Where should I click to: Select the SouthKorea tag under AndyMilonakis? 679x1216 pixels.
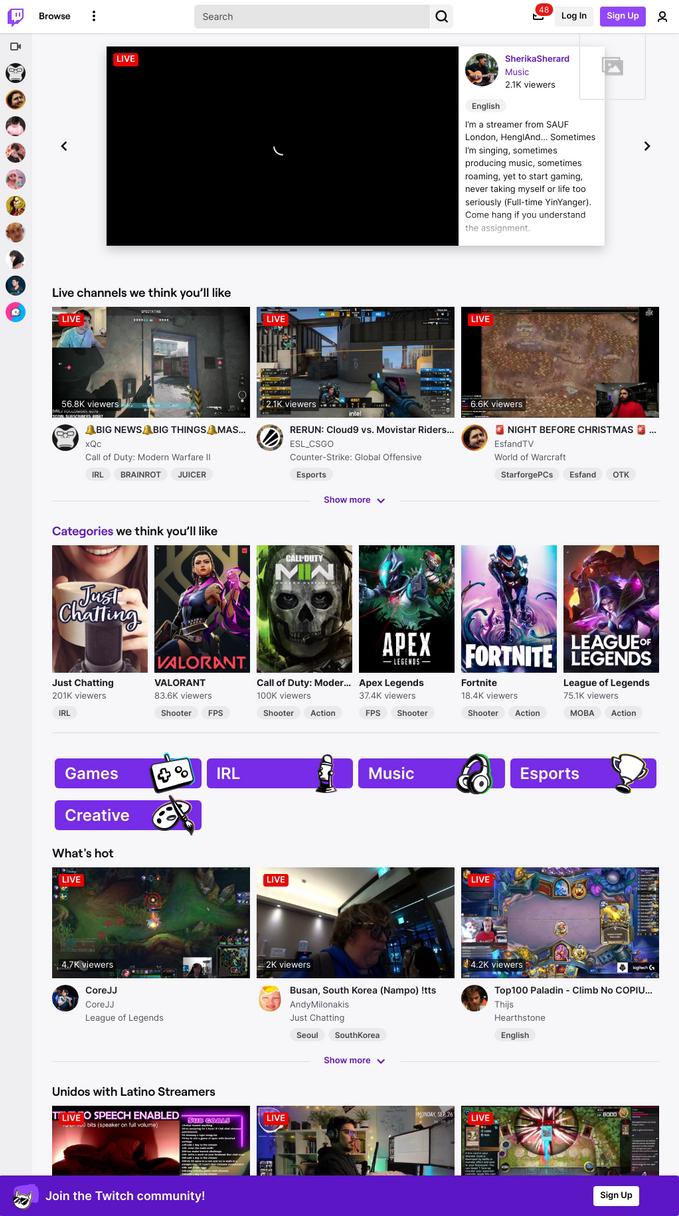point(357,1035)
